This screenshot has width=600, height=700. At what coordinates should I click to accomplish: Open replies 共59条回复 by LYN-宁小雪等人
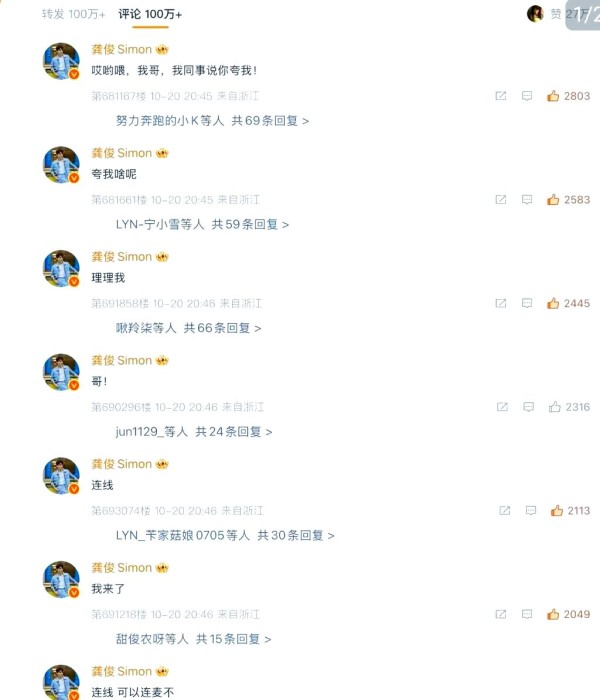pos(202,225)
